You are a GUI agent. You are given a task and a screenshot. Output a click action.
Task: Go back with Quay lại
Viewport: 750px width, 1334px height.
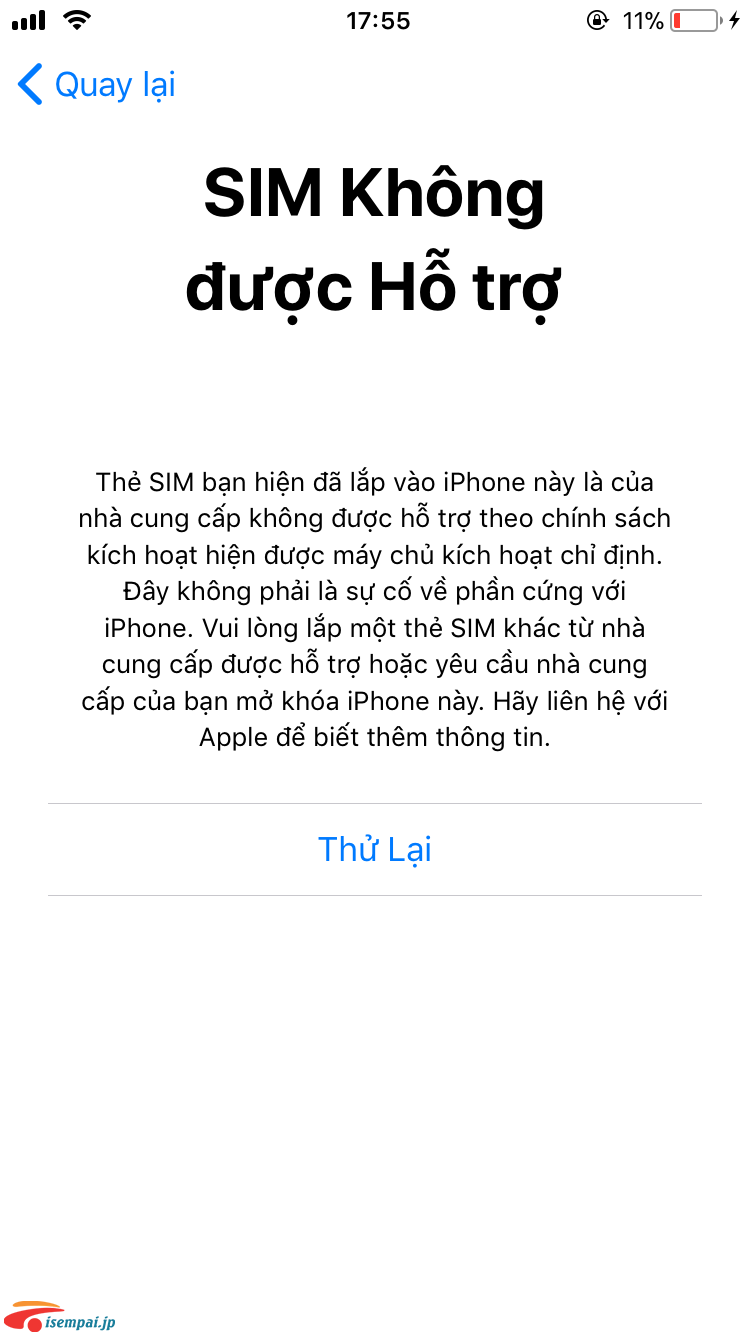pyautogui.click(x=97, y=85)
